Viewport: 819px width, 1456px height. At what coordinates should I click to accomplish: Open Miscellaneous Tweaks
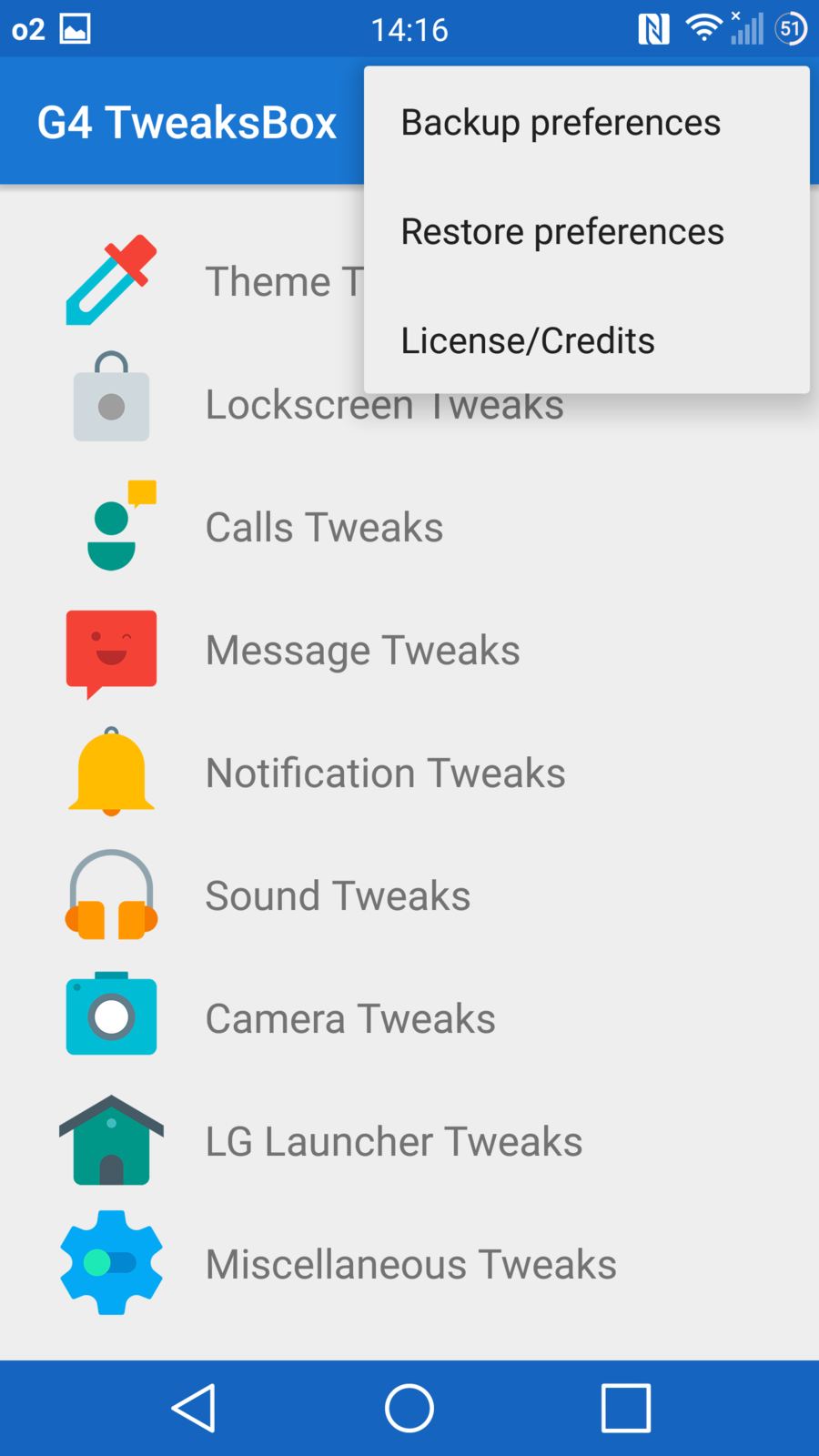[x=410, y=1265]
